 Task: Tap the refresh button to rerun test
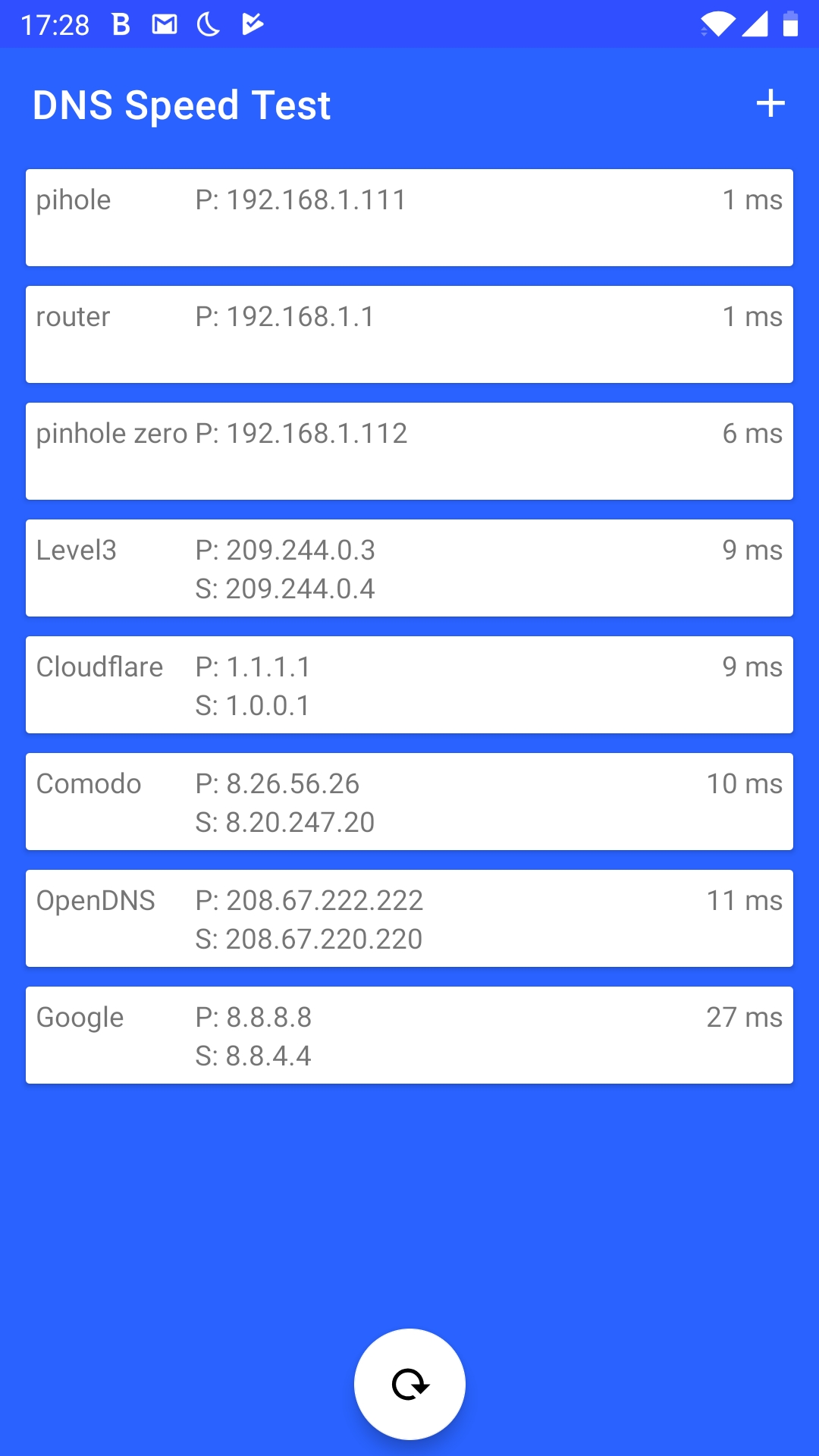point(409,1384)
